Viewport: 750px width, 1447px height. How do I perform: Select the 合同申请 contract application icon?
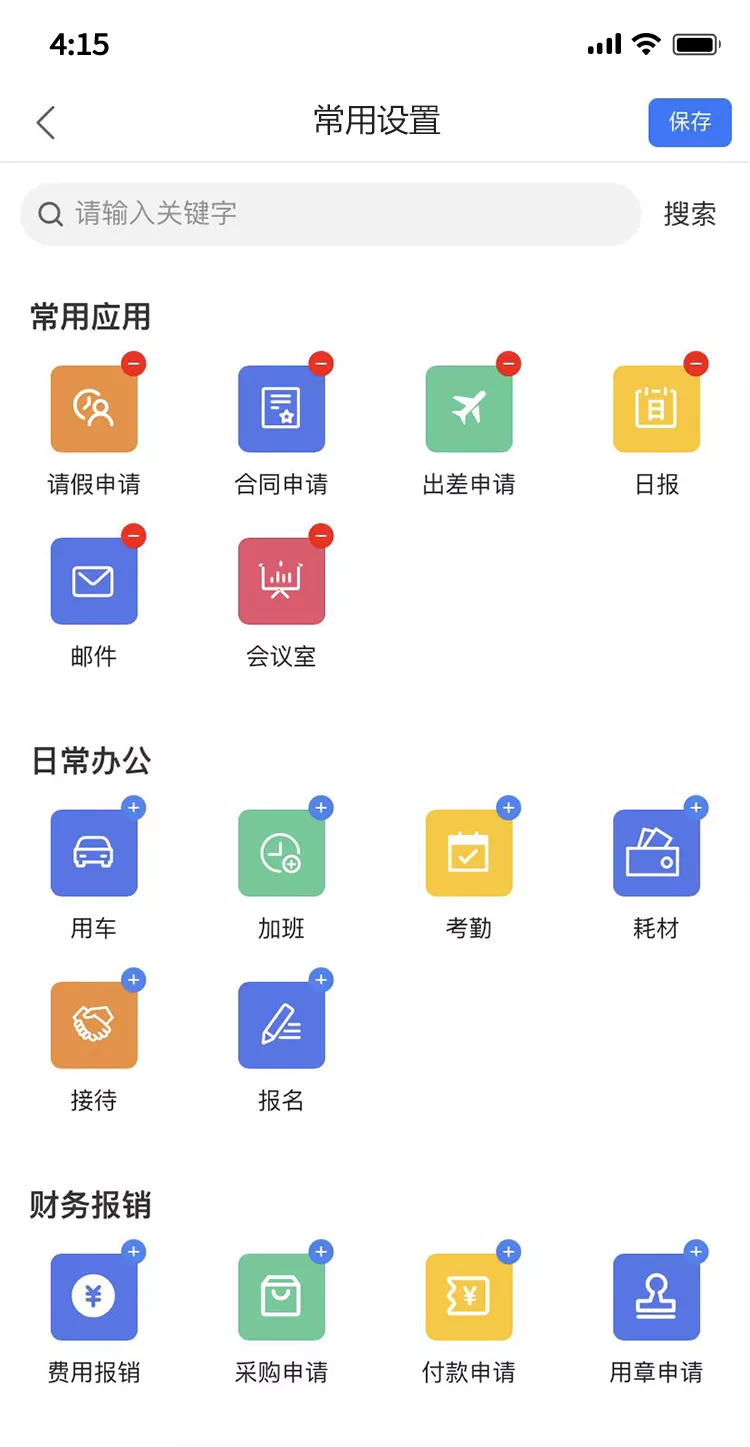281,408
